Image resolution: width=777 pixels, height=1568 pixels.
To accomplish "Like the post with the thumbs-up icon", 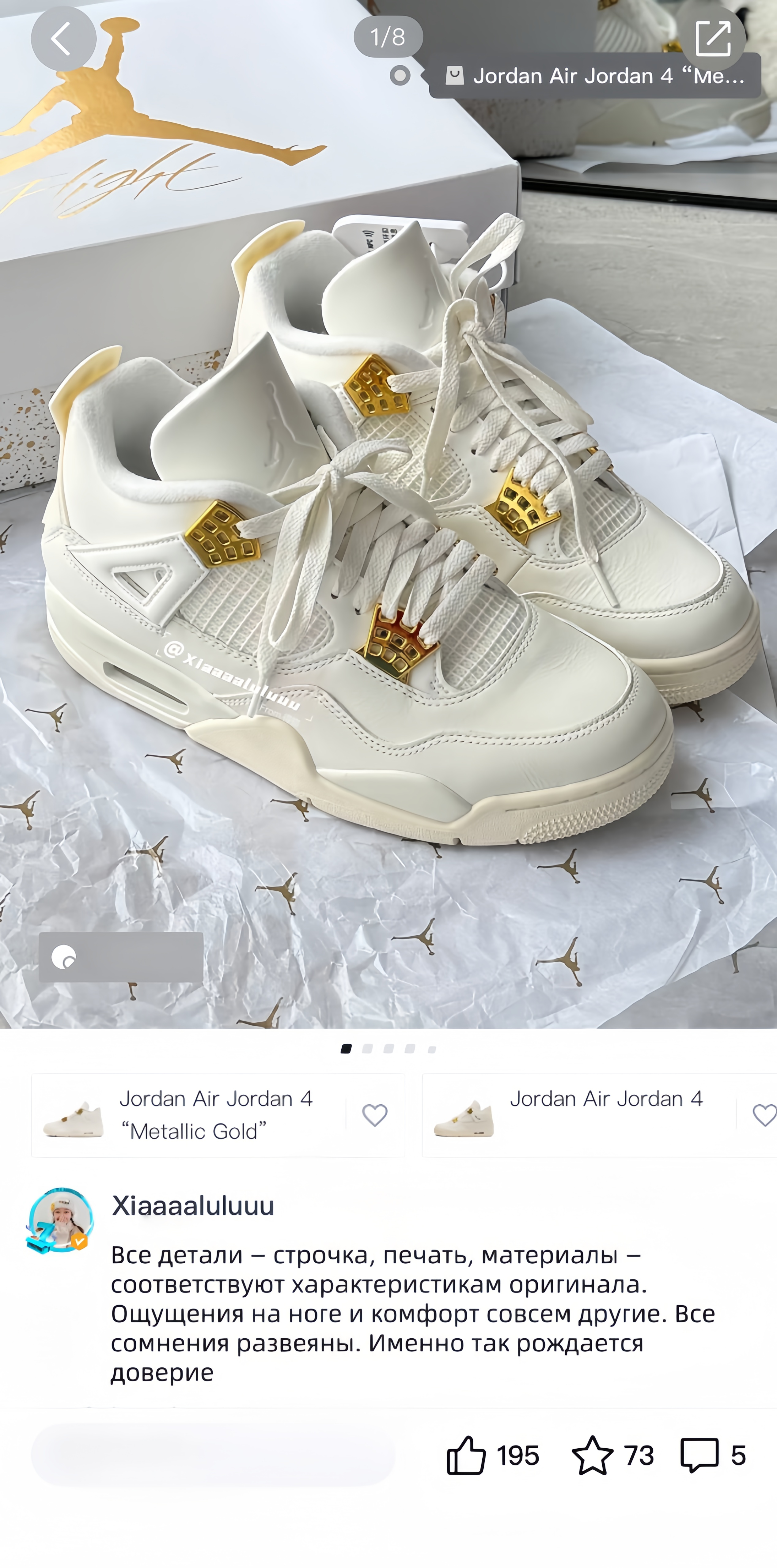I will pos(466,1455).
